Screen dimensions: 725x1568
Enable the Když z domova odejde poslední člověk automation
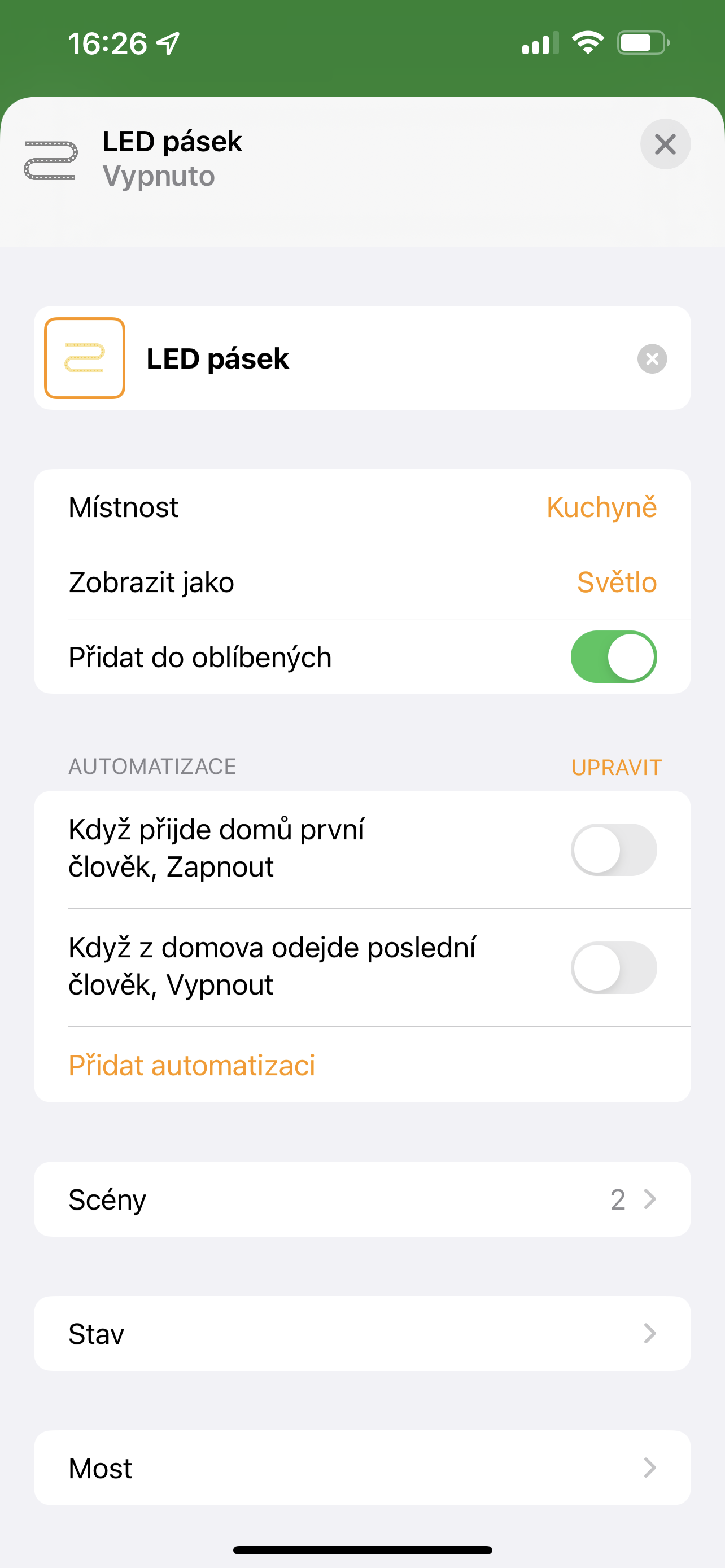point(613,968)
